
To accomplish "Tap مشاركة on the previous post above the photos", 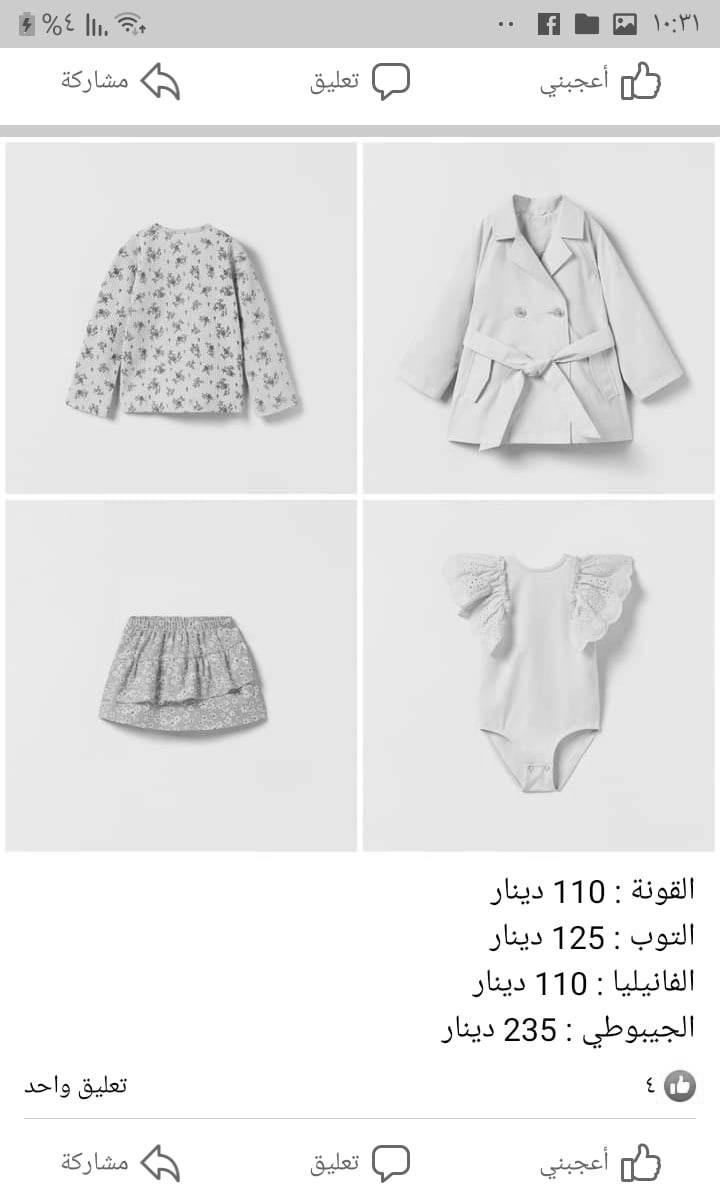I will click(120, 82).
